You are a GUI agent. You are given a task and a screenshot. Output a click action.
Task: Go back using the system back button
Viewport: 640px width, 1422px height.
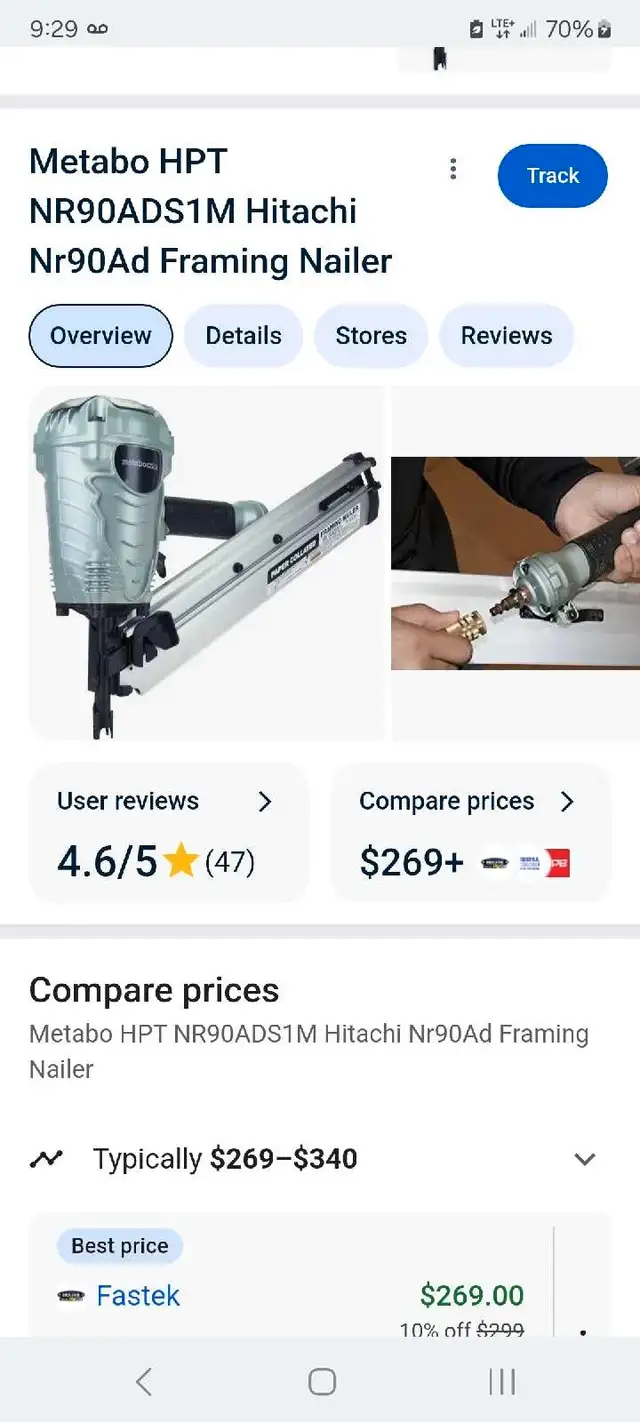click(x=143, y=1381)
